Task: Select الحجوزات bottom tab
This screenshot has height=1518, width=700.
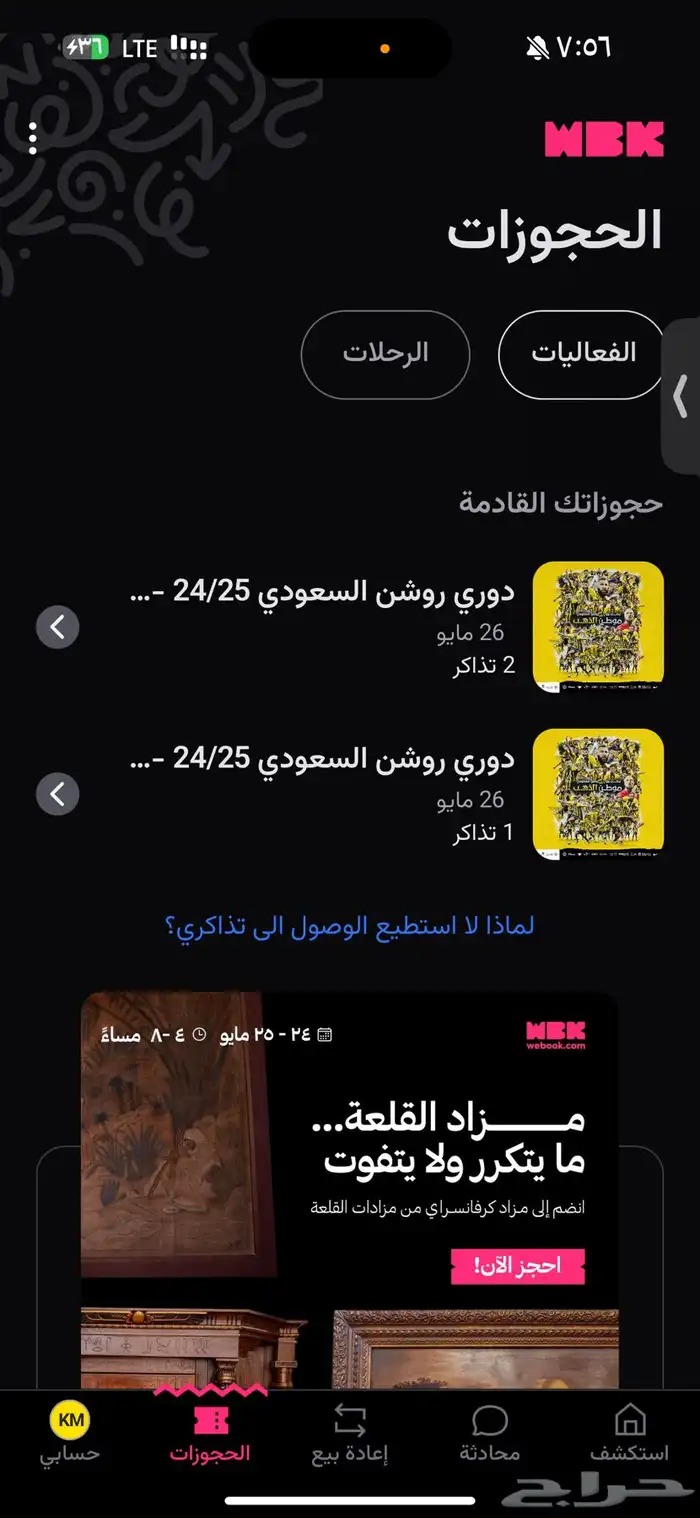Action: [x=210, y=1433]
